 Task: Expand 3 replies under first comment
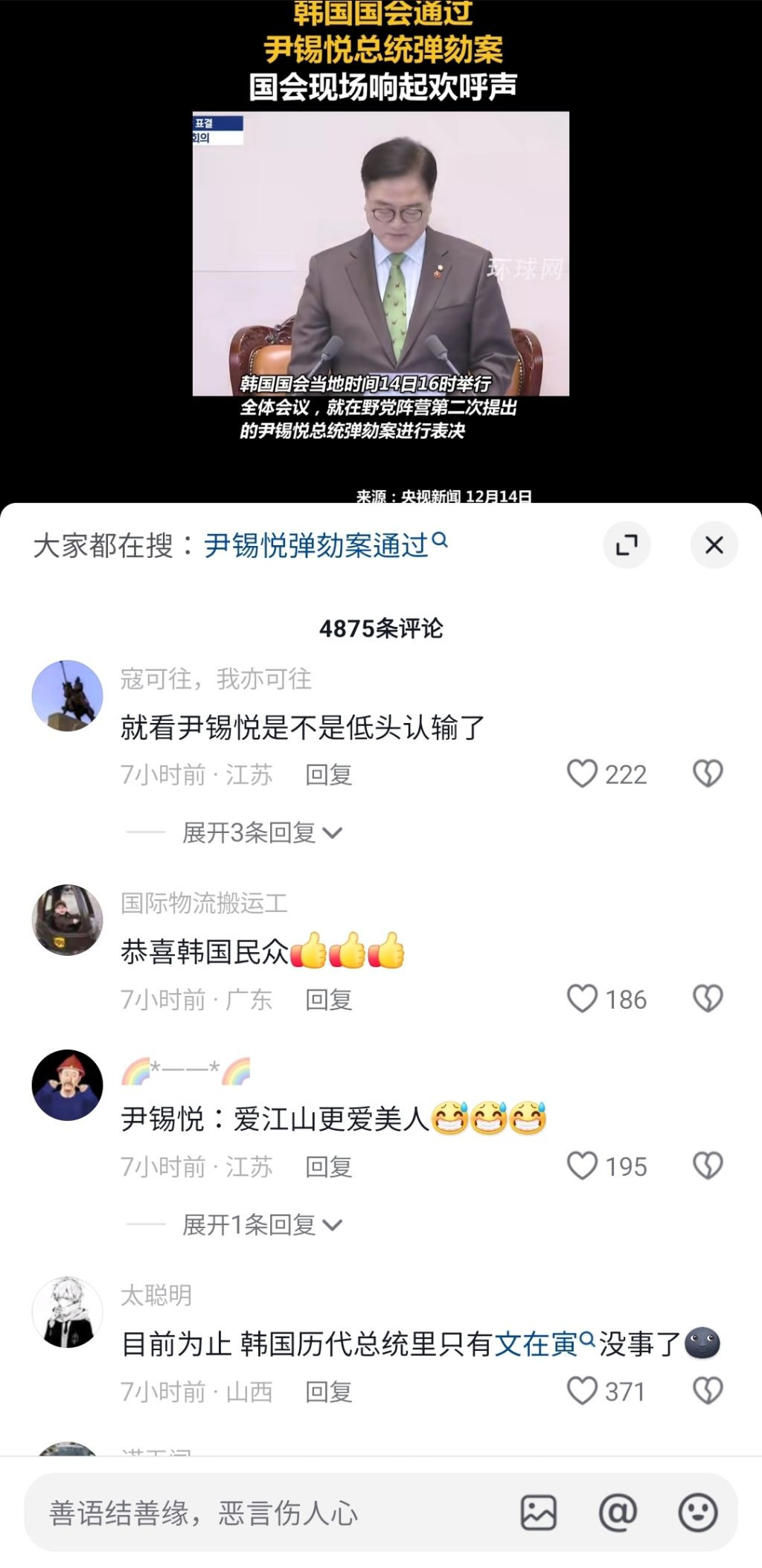click(262, 832)
